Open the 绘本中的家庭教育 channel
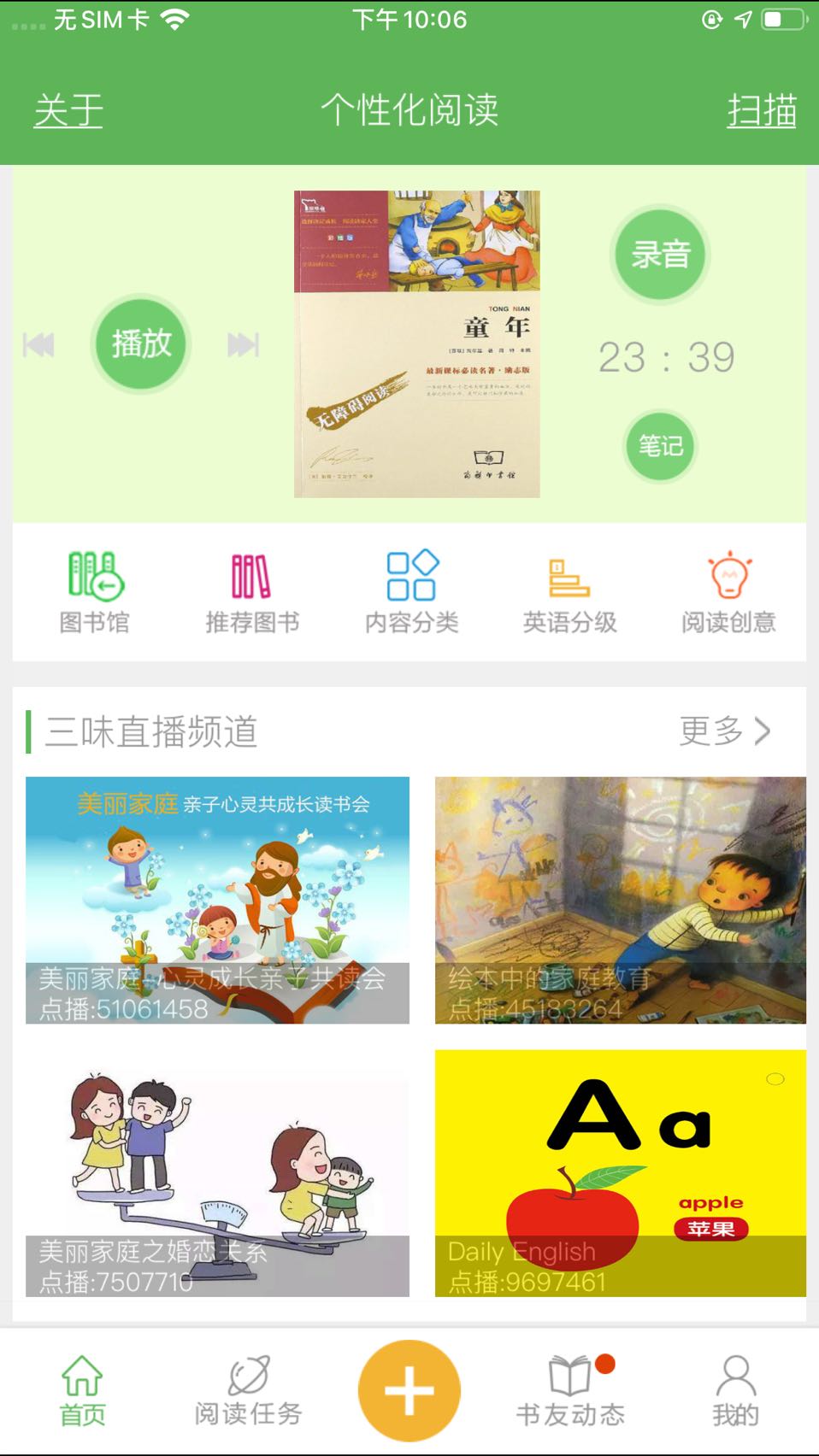This screenshot has height=1456, width=819. coord(620,900)
